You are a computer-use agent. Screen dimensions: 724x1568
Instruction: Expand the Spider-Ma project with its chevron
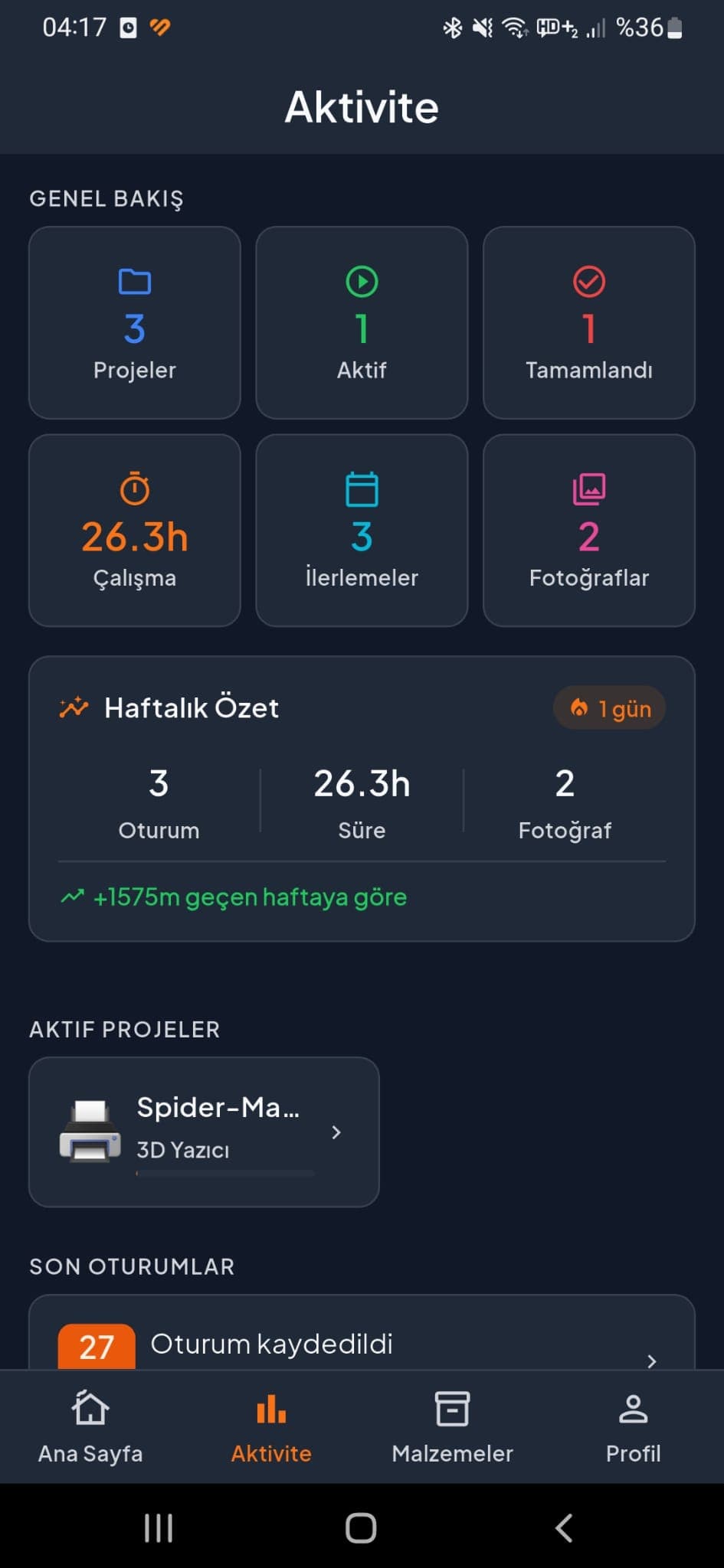[x=336, y=1133]
